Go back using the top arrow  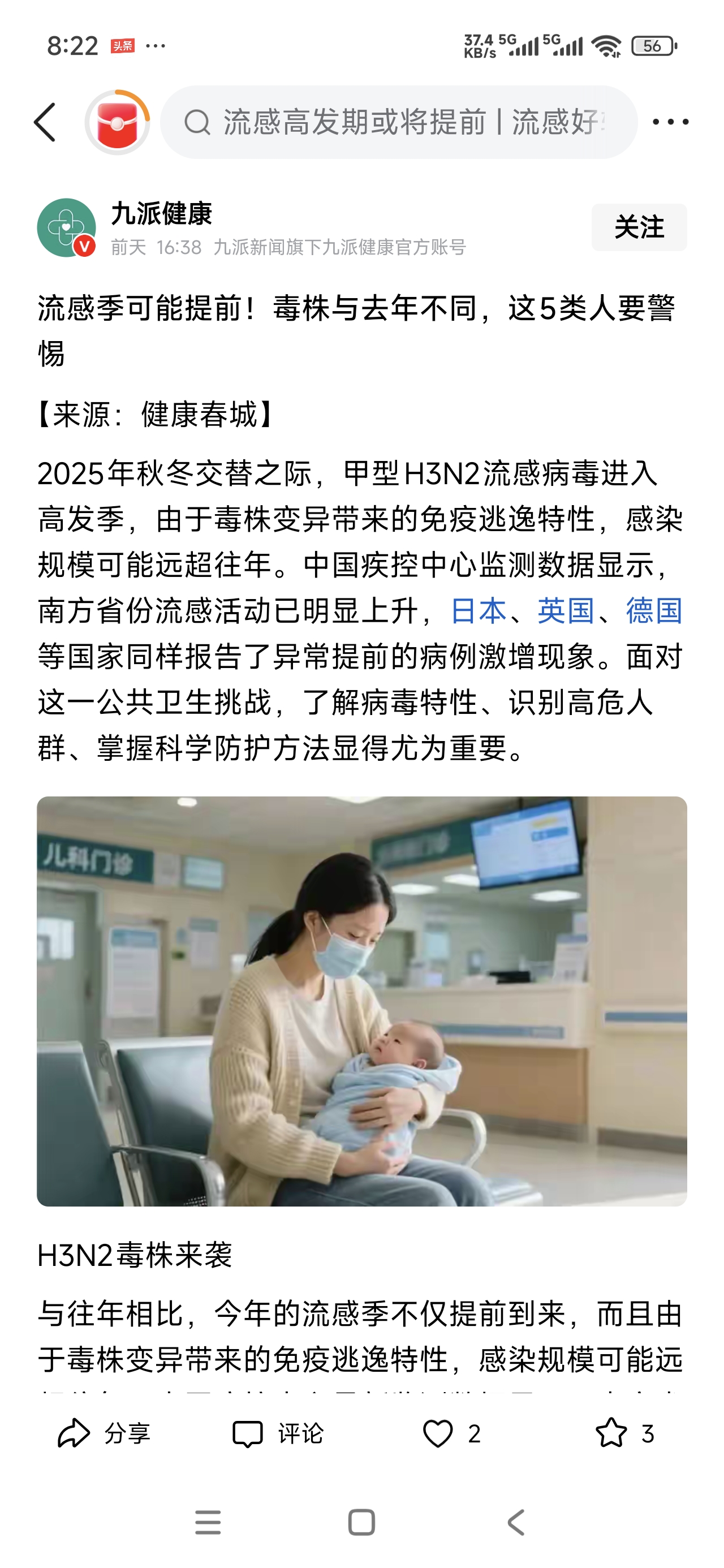(45, 122)
